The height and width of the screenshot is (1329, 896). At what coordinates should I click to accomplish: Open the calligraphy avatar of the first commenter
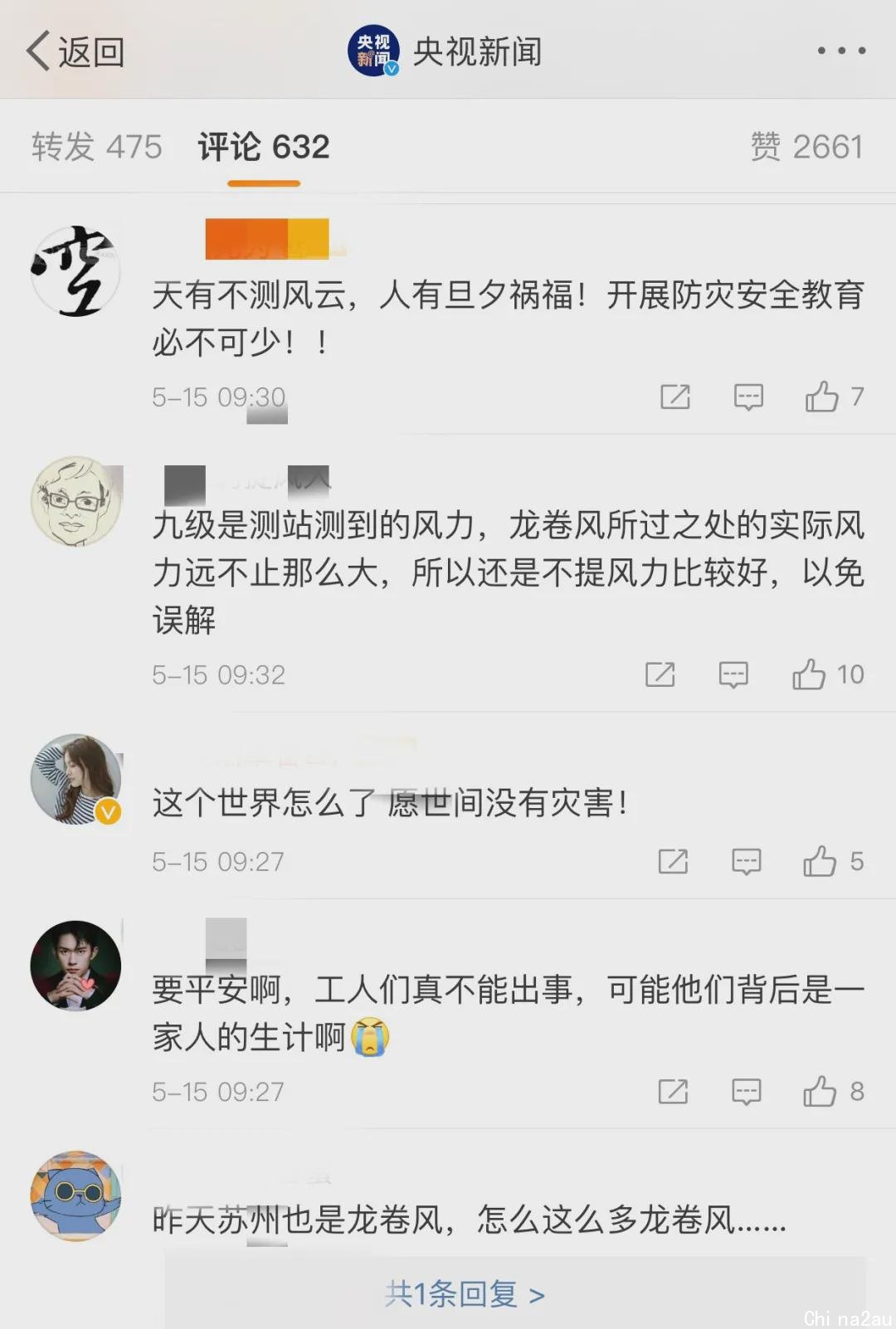pos(75,271)
